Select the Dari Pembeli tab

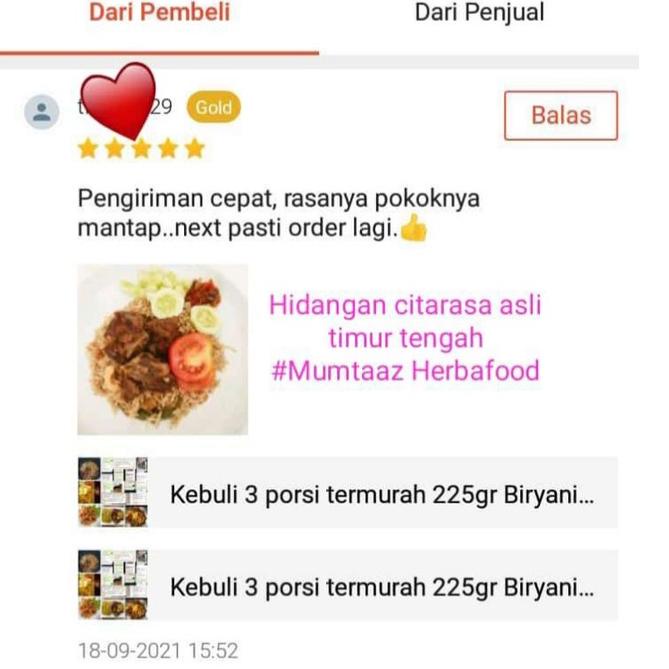[x=159, y=13]
